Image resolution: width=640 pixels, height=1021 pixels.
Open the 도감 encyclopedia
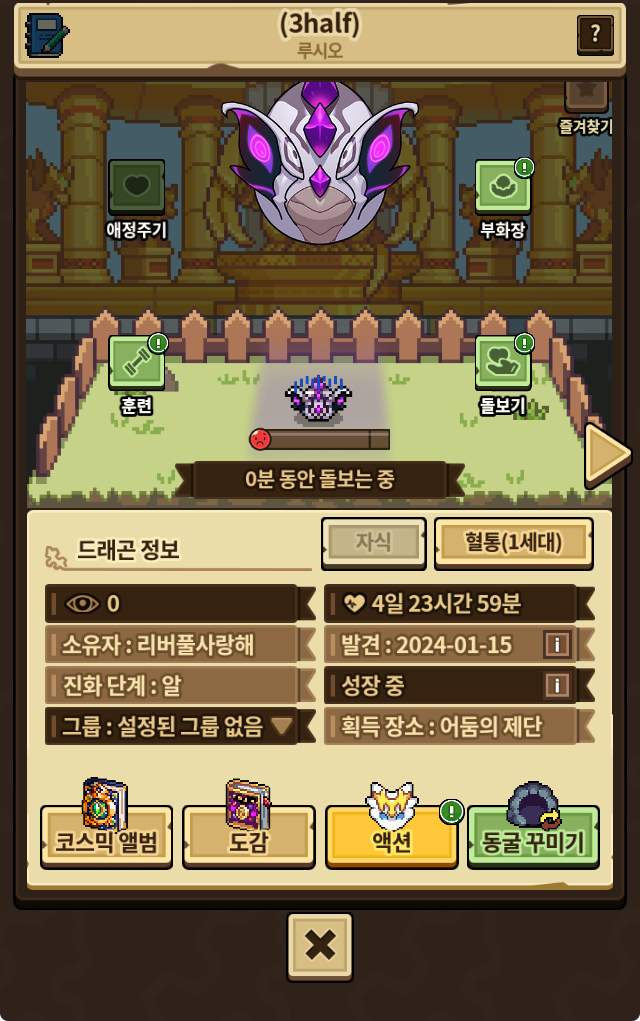248,837
